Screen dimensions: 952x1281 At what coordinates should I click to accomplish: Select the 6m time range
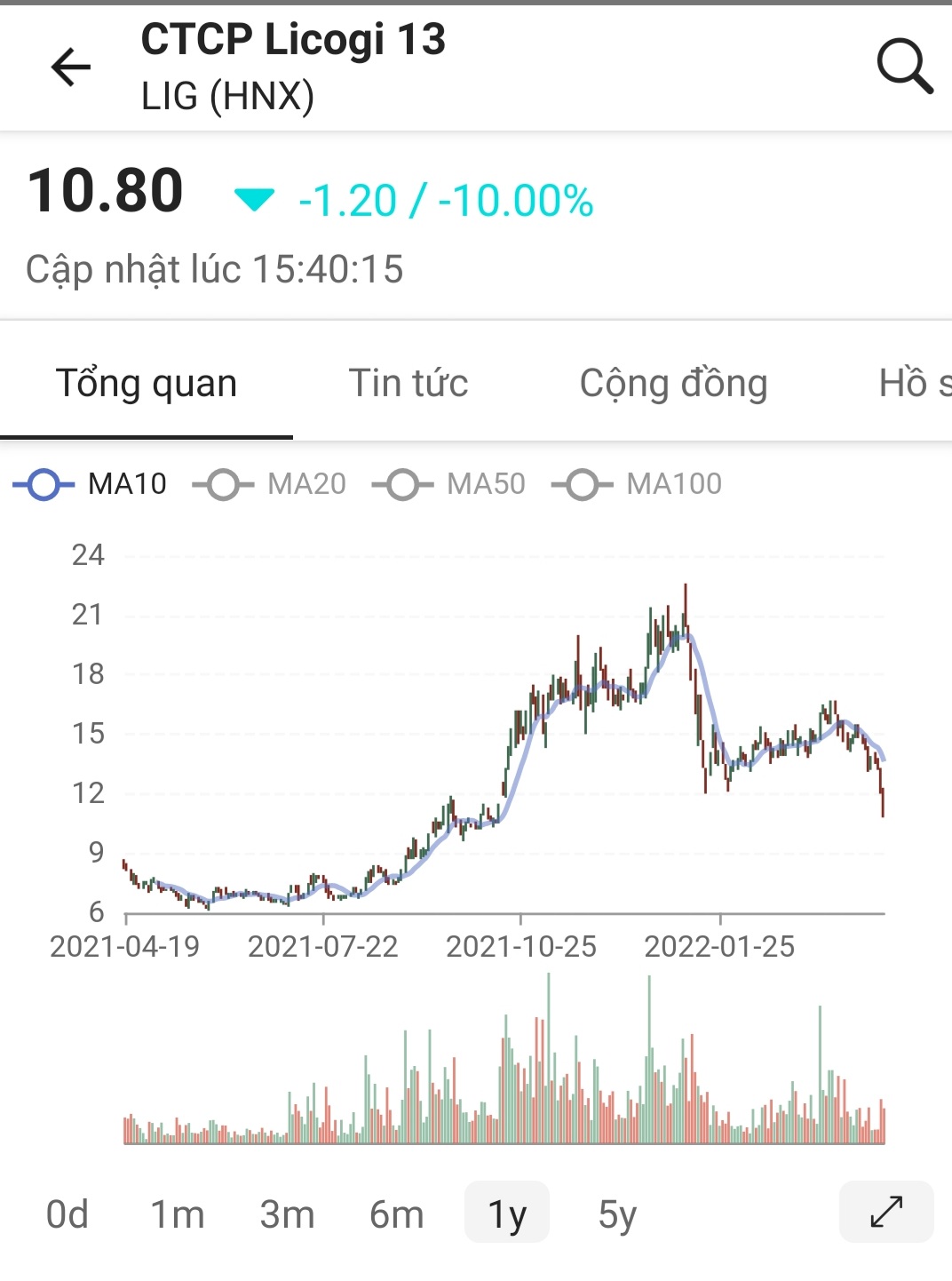pos(396,1213)
